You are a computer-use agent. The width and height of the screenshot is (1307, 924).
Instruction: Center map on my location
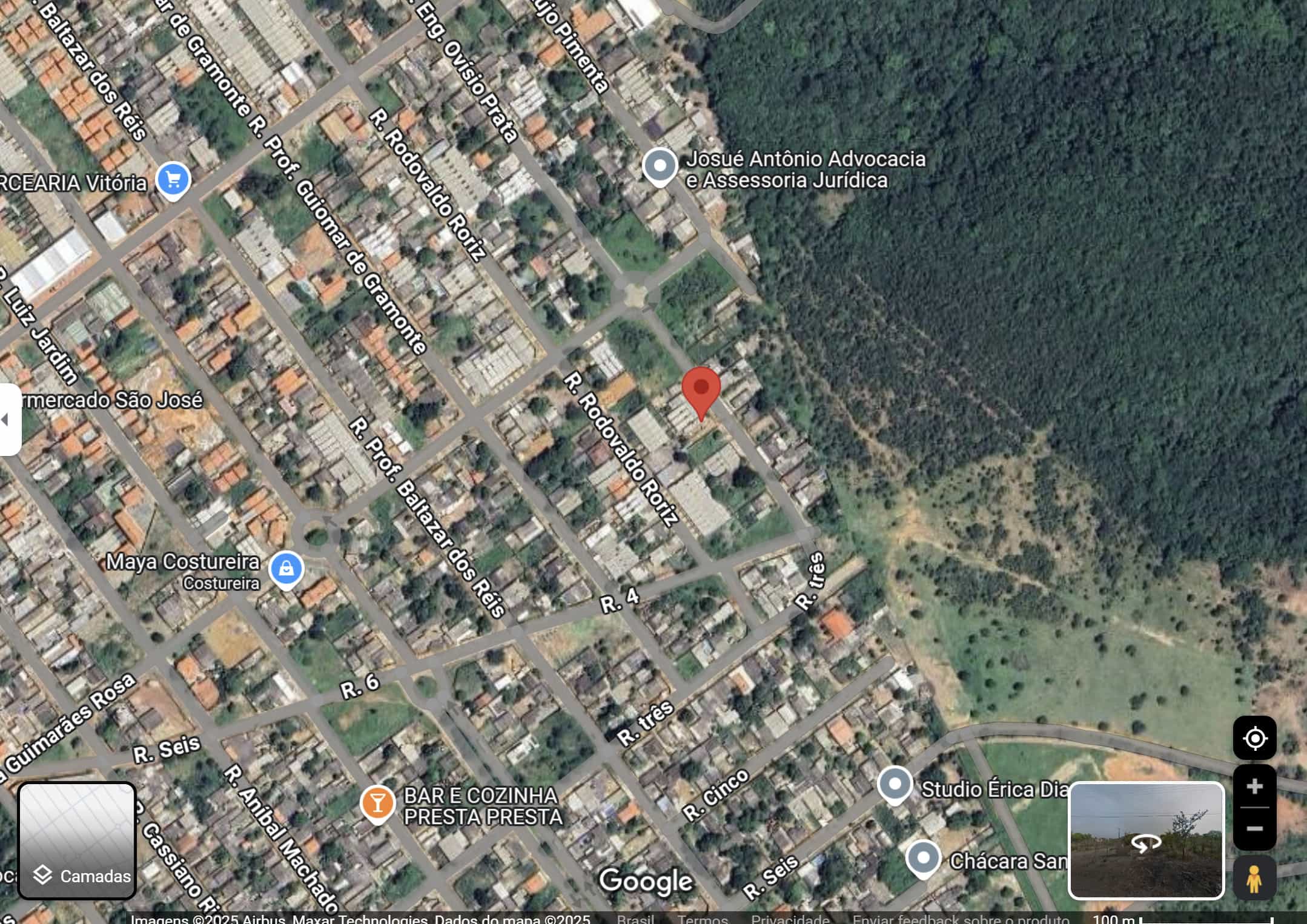[x=1254, y=738]
